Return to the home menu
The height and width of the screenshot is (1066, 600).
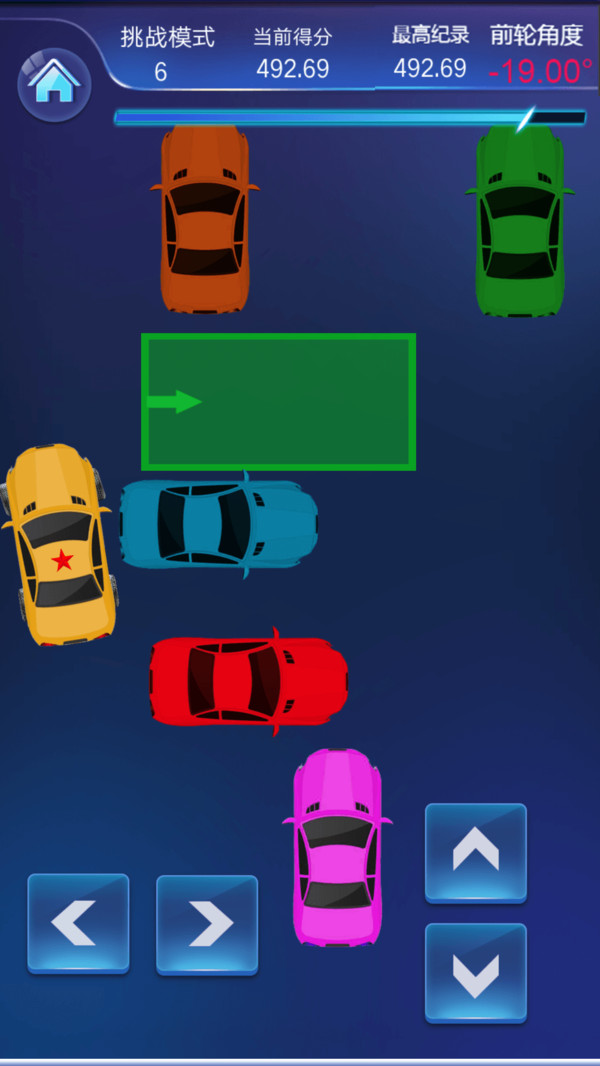point(54,83)
